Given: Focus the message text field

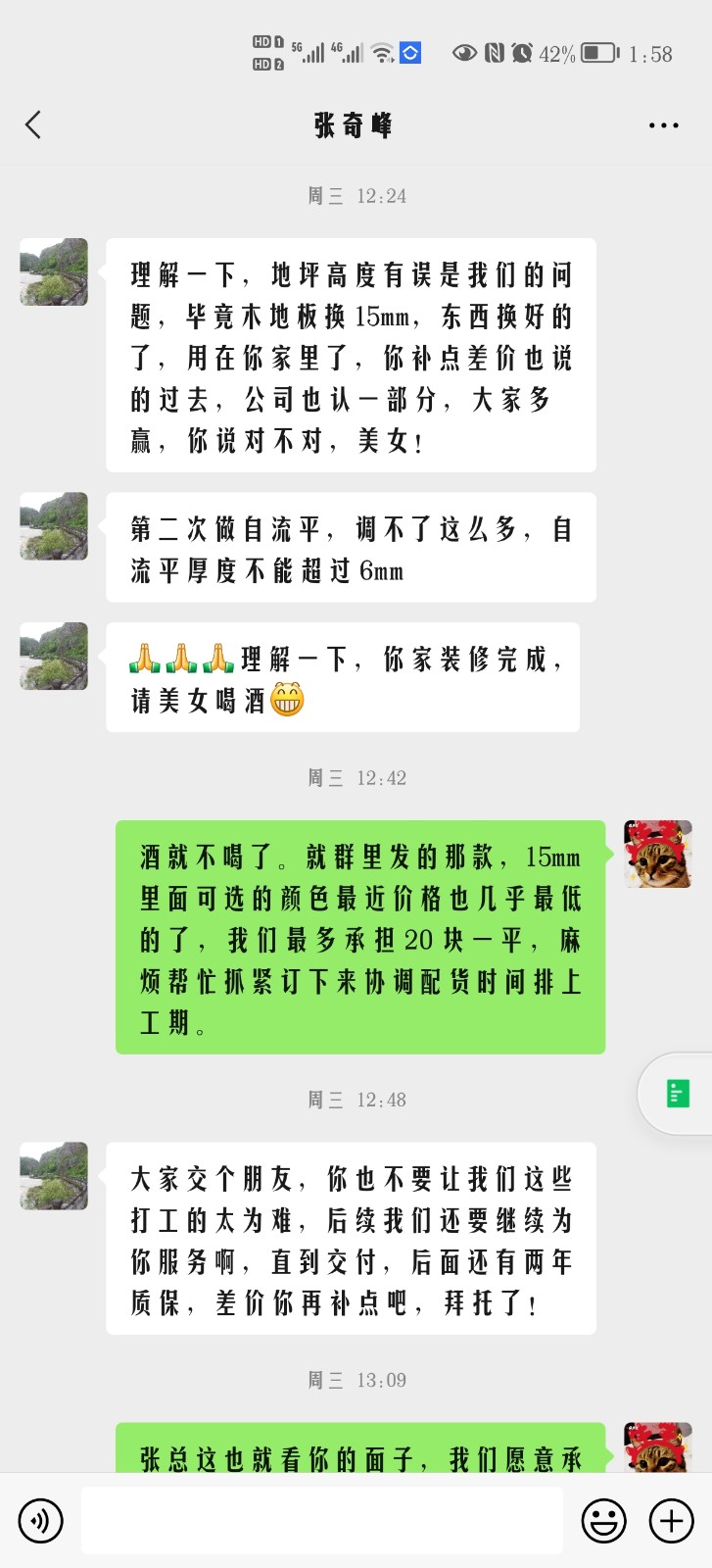Looking at the screenshot, I should [321, 1521].
